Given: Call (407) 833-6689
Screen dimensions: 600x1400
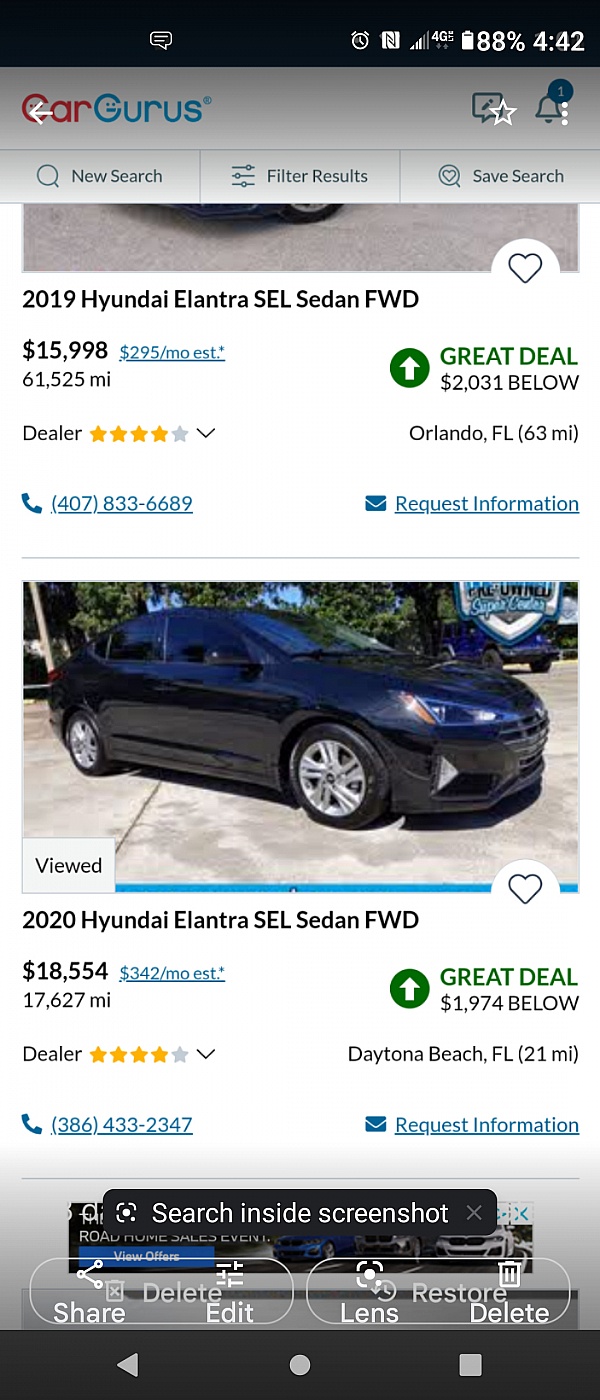Looking at the screenshot, I should 121,504.
